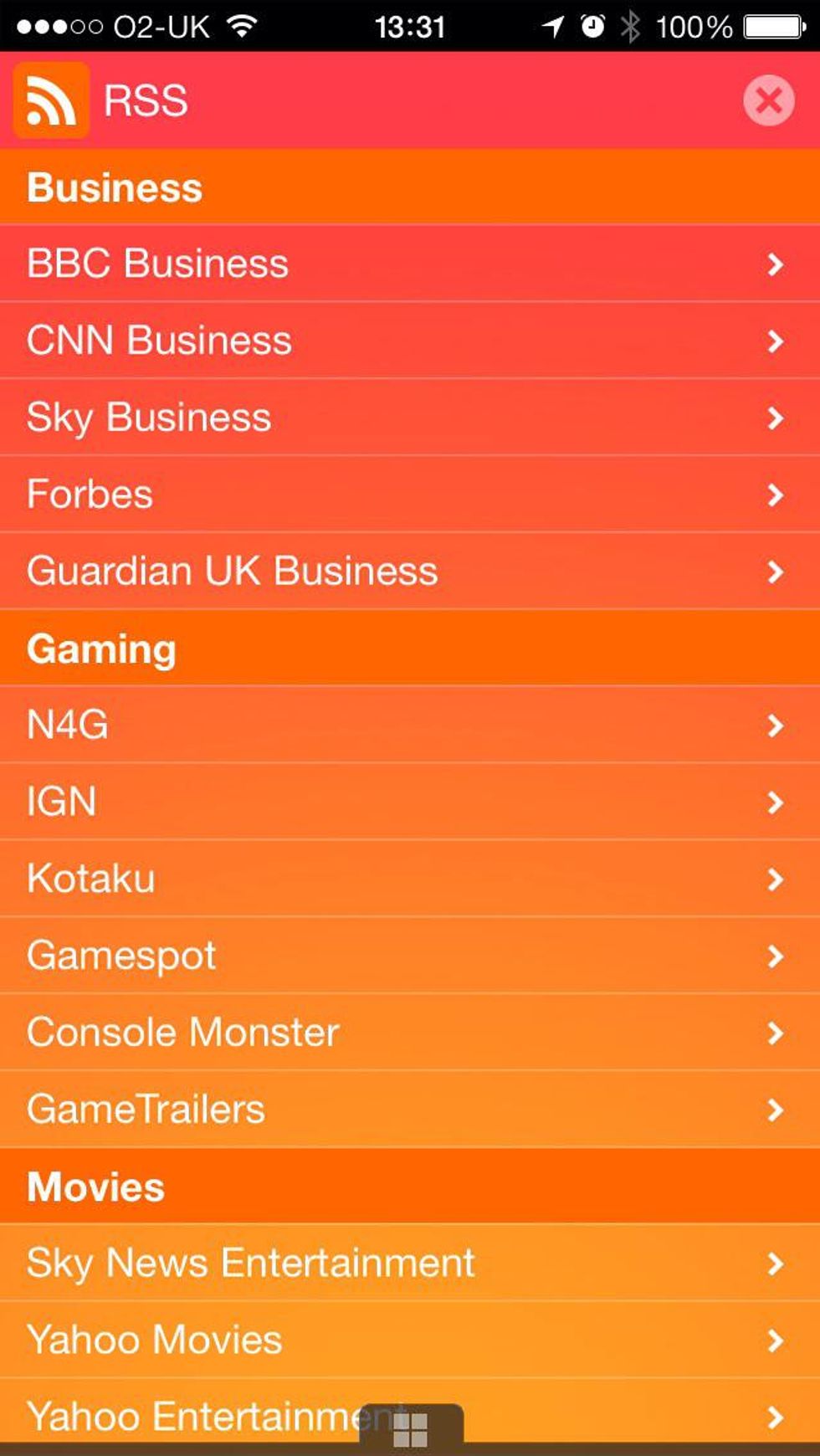Select the Business section header
The height and width of the screenshot is (1456, 820).
pyautogui.click(x=115, y=186)
